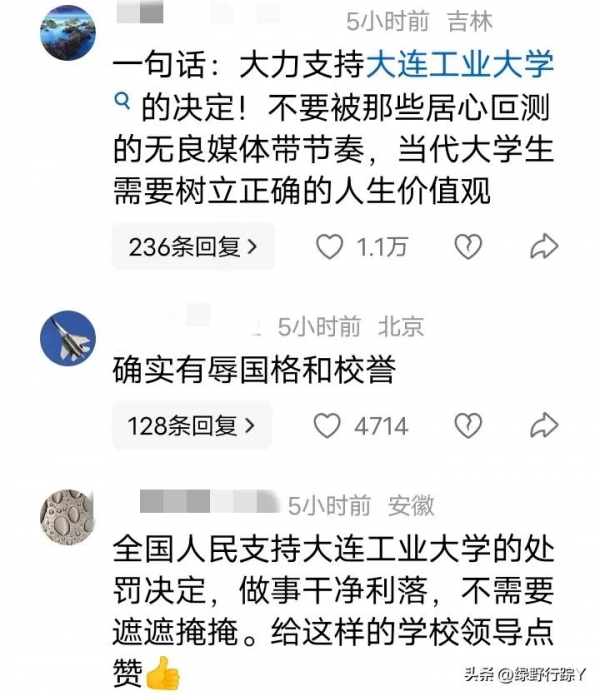Share the comment from 北京 user
This screenshot has height=696, width=600.
coord(543,426)
